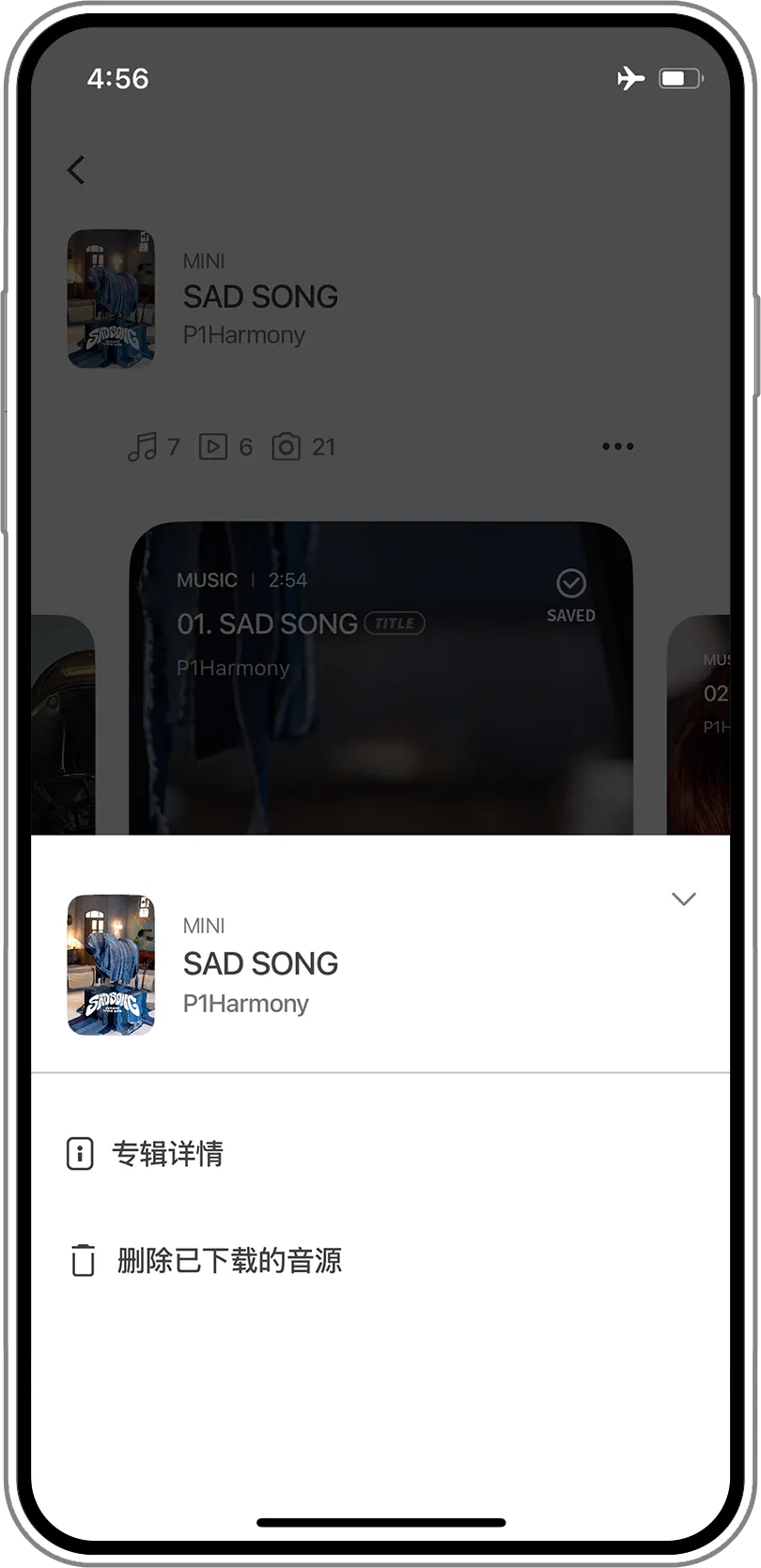This screenshot has width=761, height=1568.
Task: Select 删除已下载的音源 to delete downloads
Action: 228,1260
